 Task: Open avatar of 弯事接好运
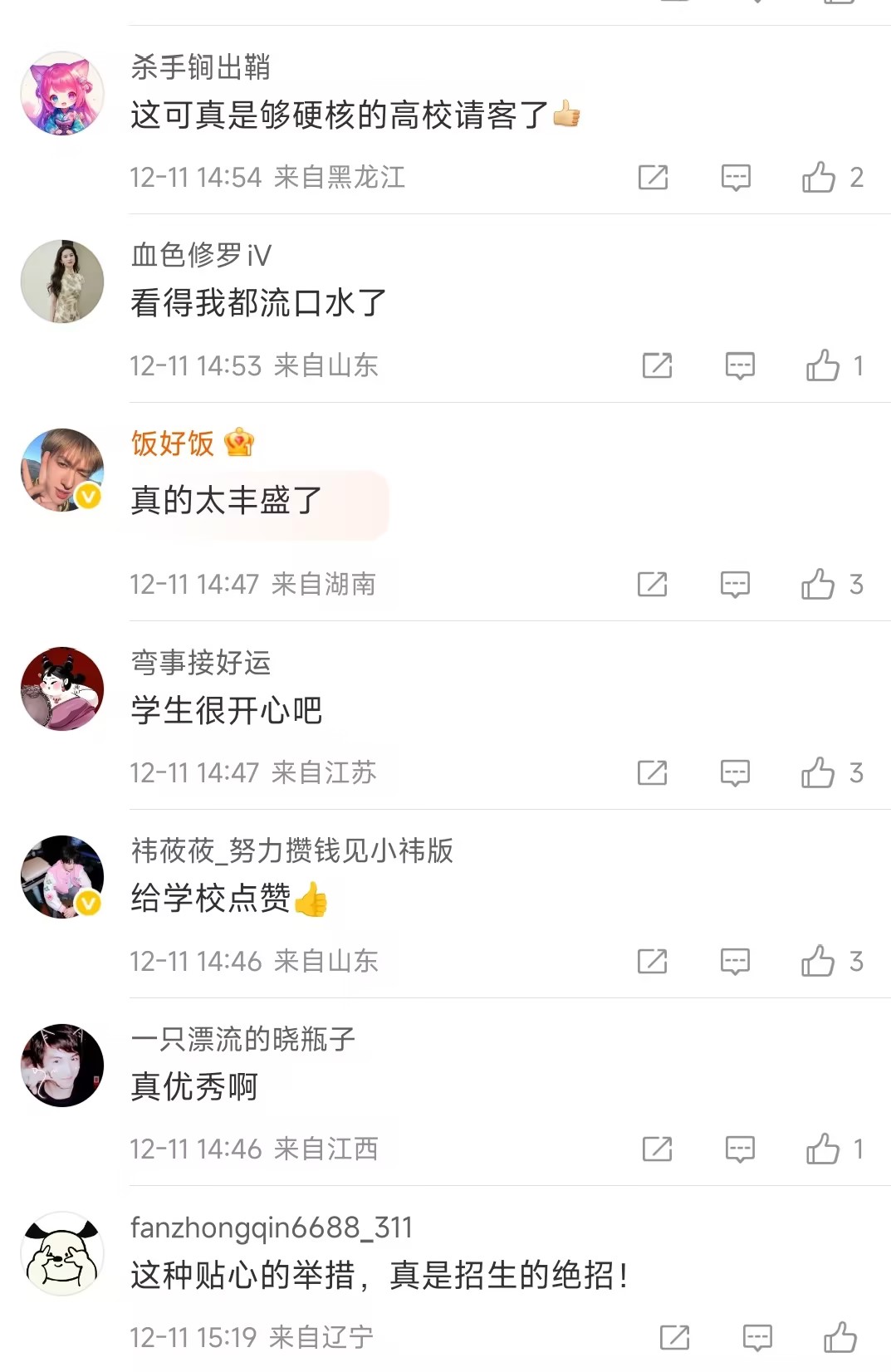[62, 688]
